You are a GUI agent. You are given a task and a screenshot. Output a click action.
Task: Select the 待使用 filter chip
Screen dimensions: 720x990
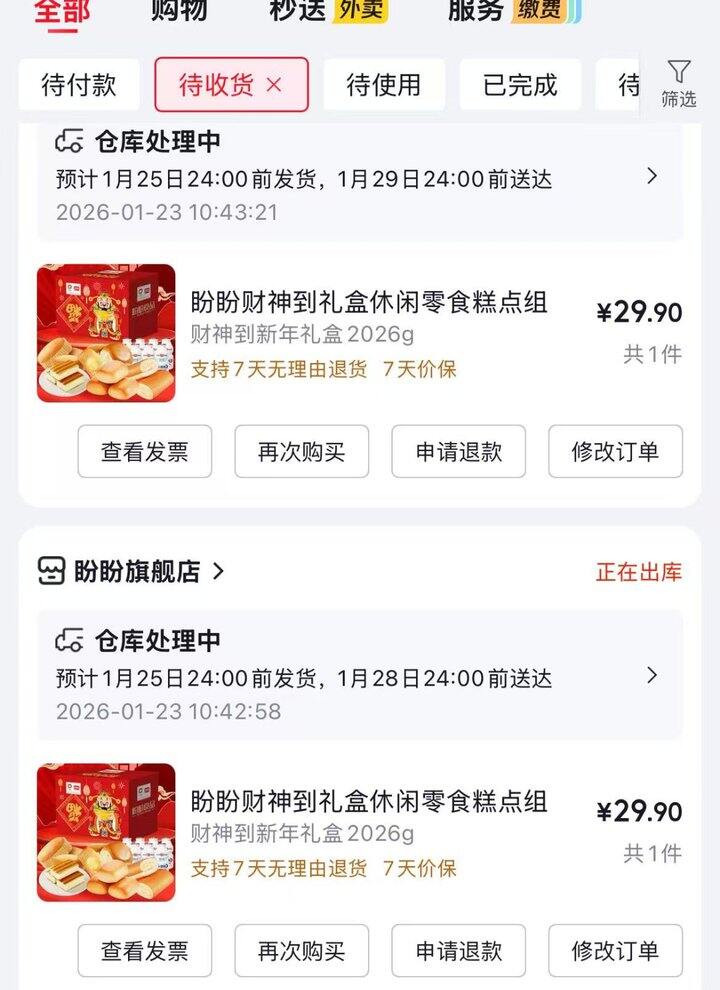(x=383, y=85)
